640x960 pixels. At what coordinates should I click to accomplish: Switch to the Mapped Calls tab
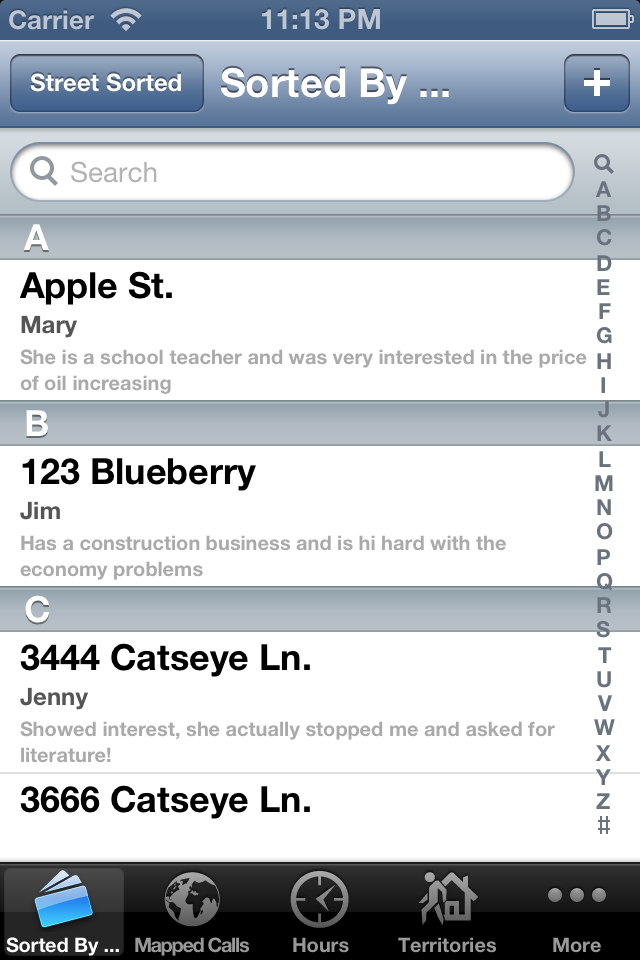point(192,912)
